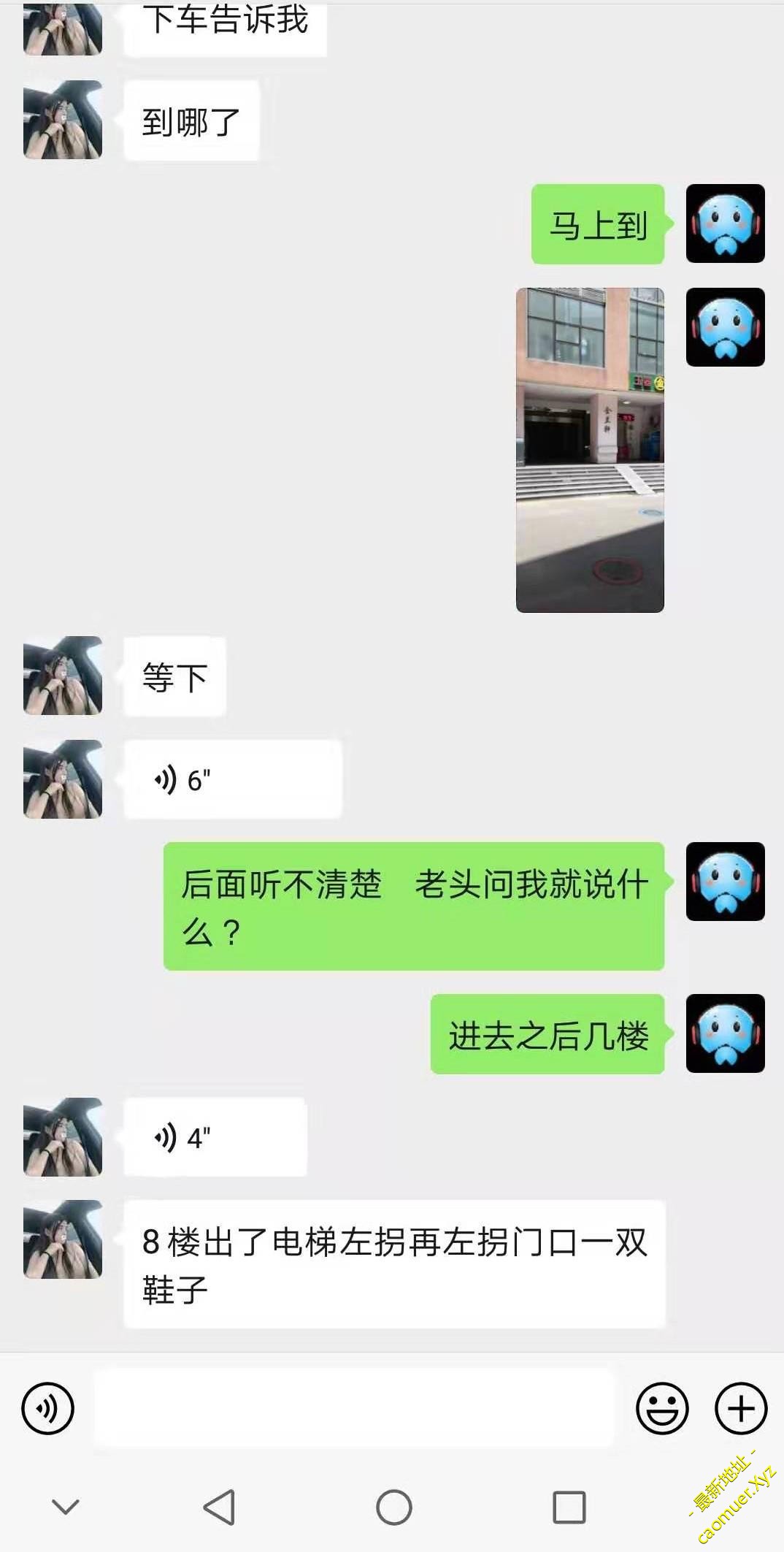Open my avatar next to 马上到
The image size is (784, 1552).
coord(725,223)
